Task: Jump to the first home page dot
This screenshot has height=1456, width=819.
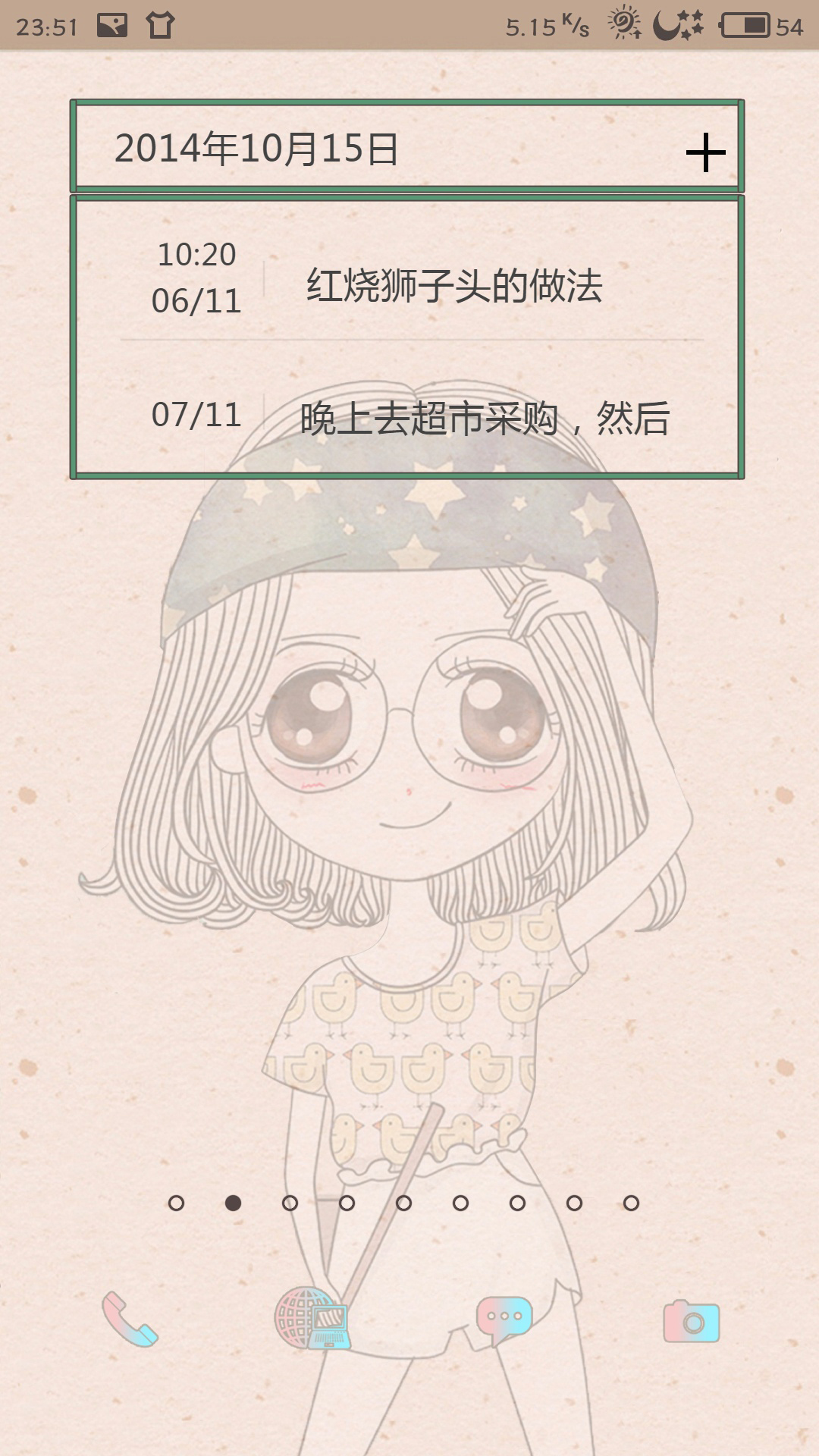Action: [x=176, y=1203]
